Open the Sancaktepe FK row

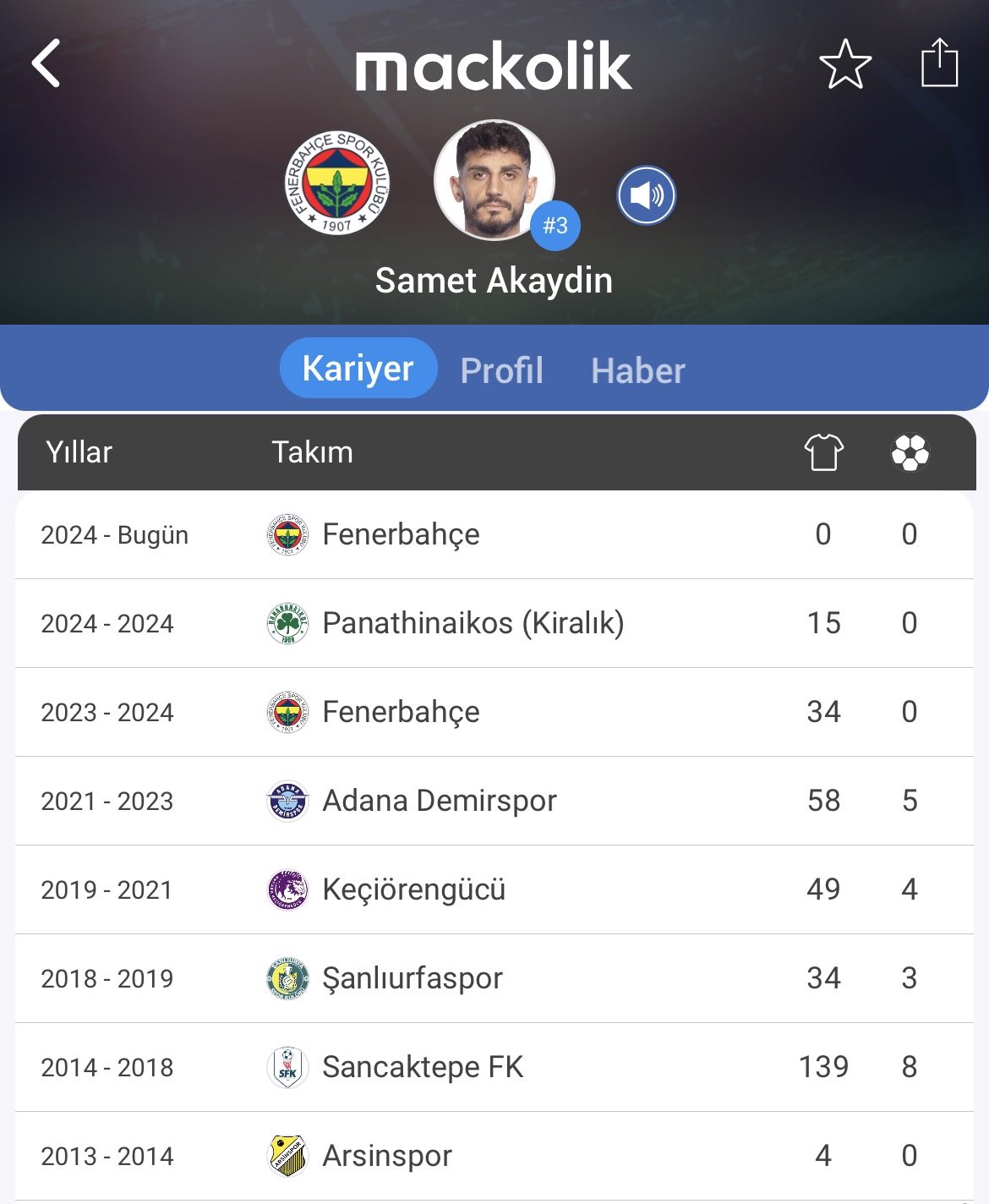(x=423, y=1067)
